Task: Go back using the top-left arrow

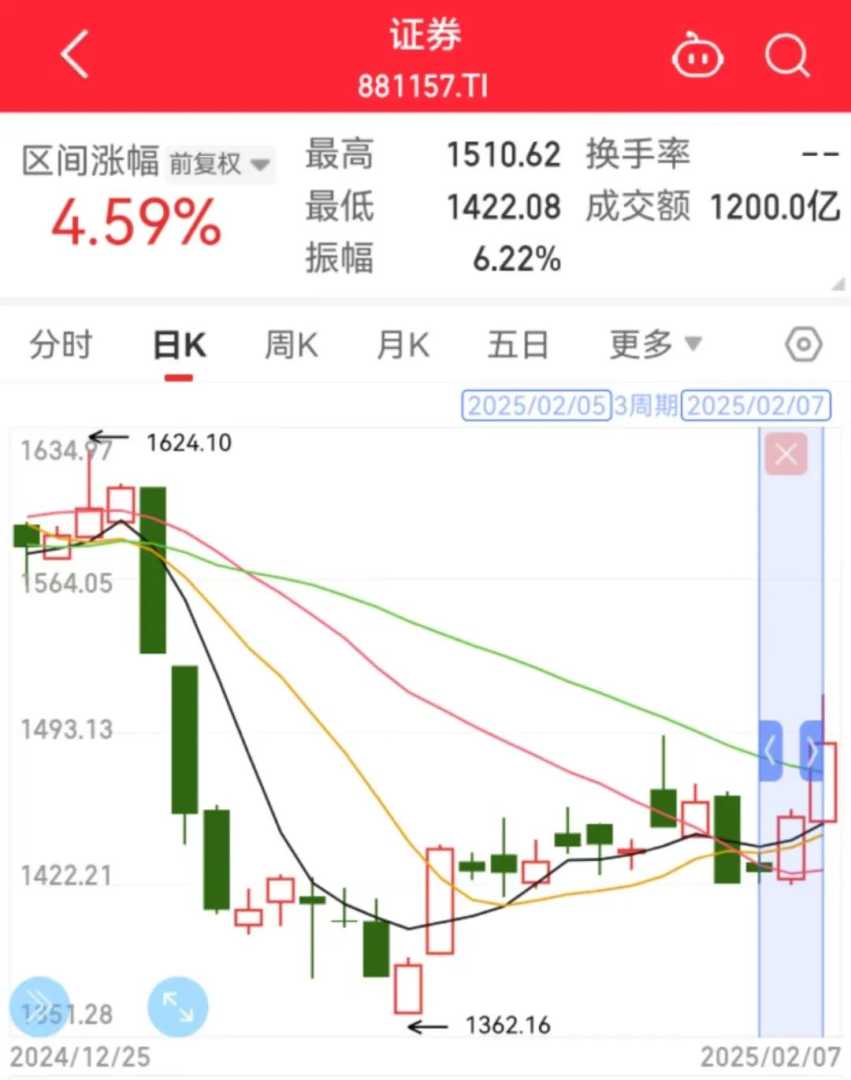Action: pyautogui.click(x=75, y=54)
